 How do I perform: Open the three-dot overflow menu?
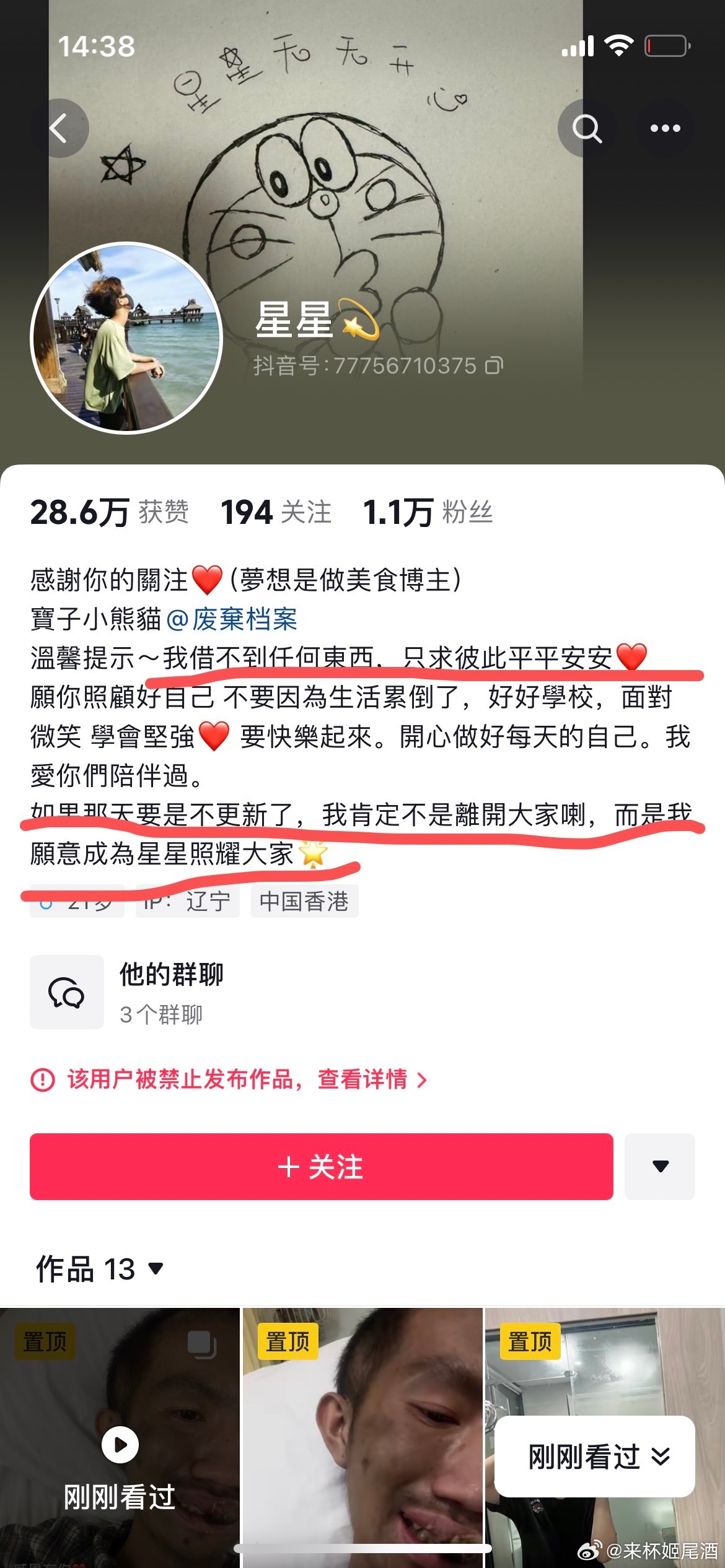(x=665, y=128)
